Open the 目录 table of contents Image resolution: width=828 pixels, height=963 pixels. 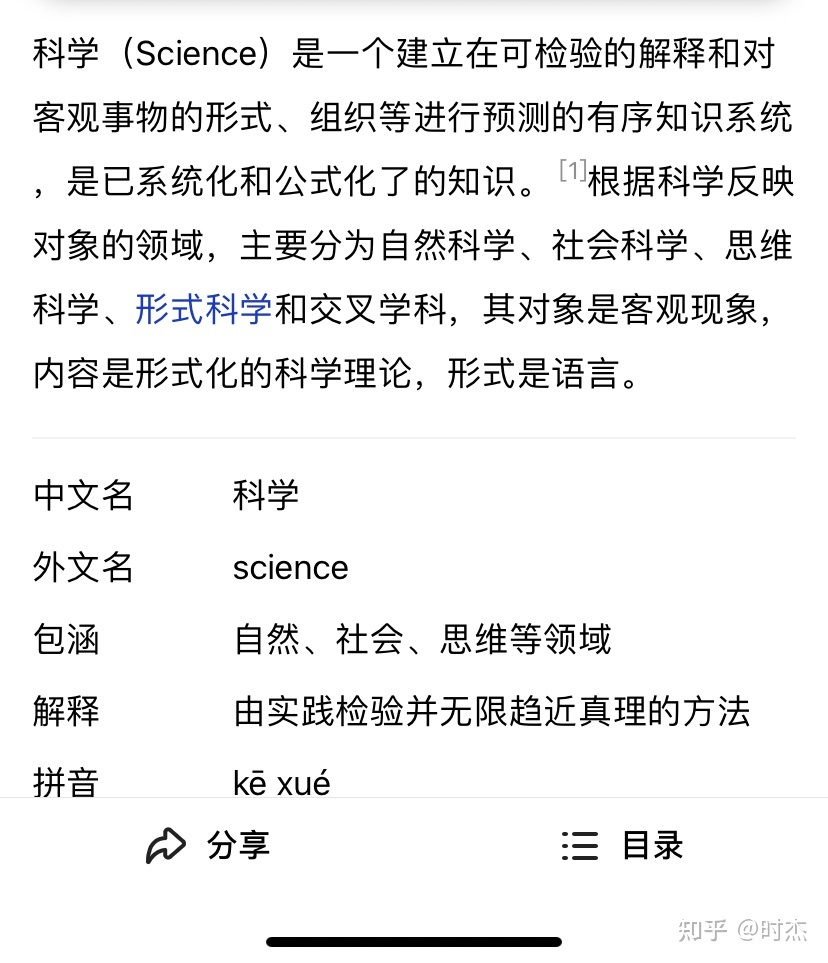(622, 846)
